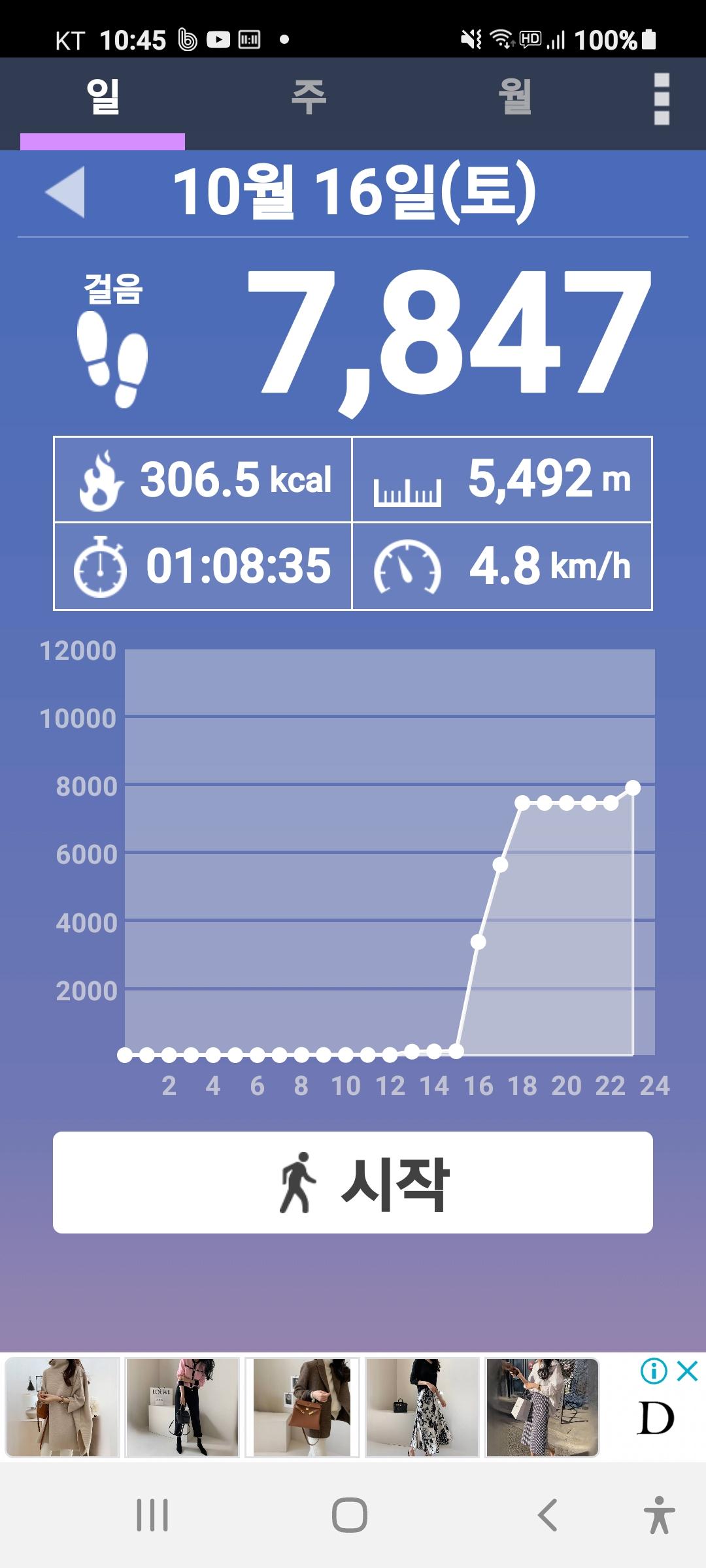The width and height of the screenshot is (706, 1568).
Task: Switch to the 월 (month) tab
Action: [x=514, y=98]
